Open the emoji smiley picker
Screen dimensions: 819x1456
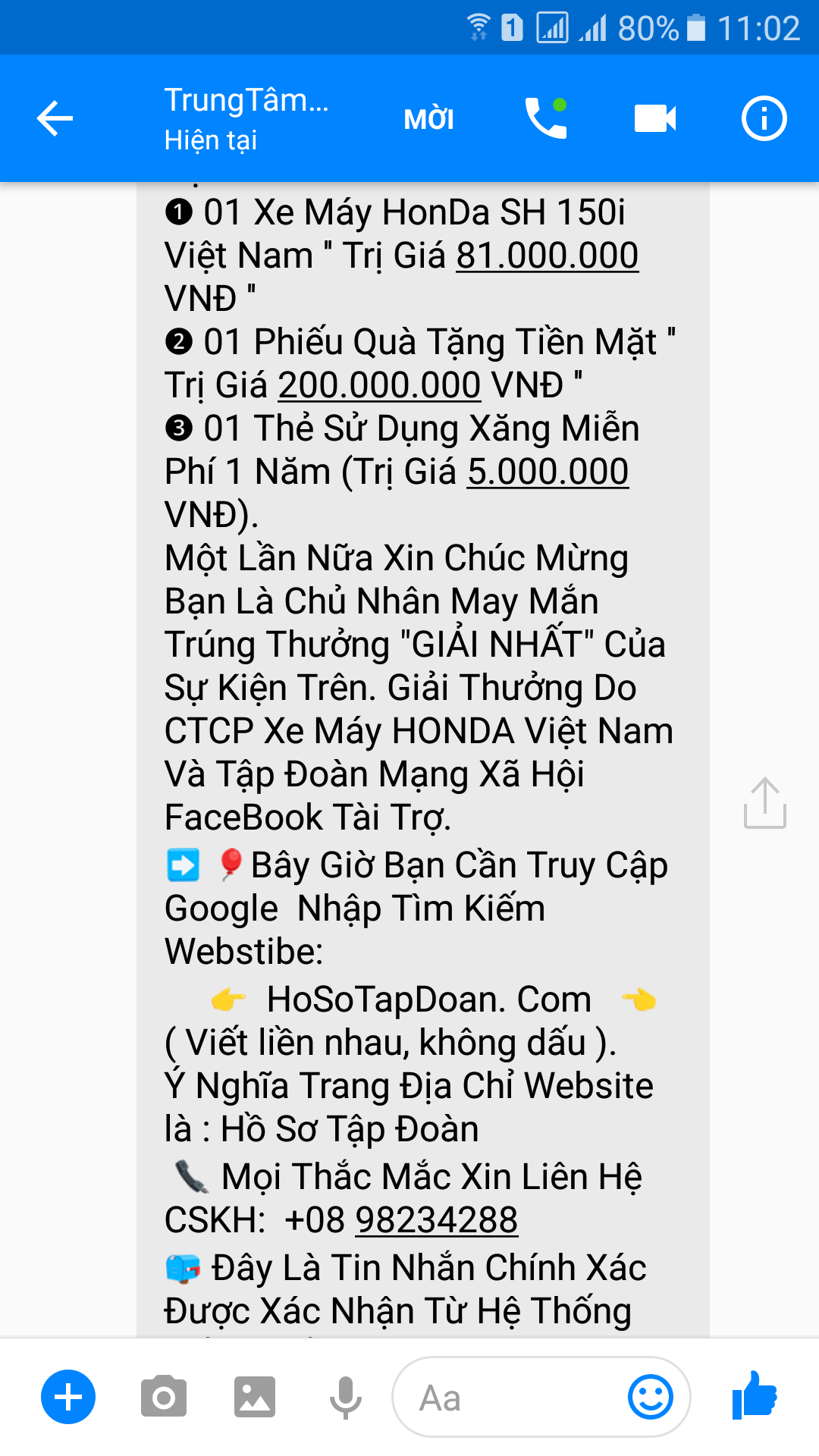click(x=650, y=1397)
